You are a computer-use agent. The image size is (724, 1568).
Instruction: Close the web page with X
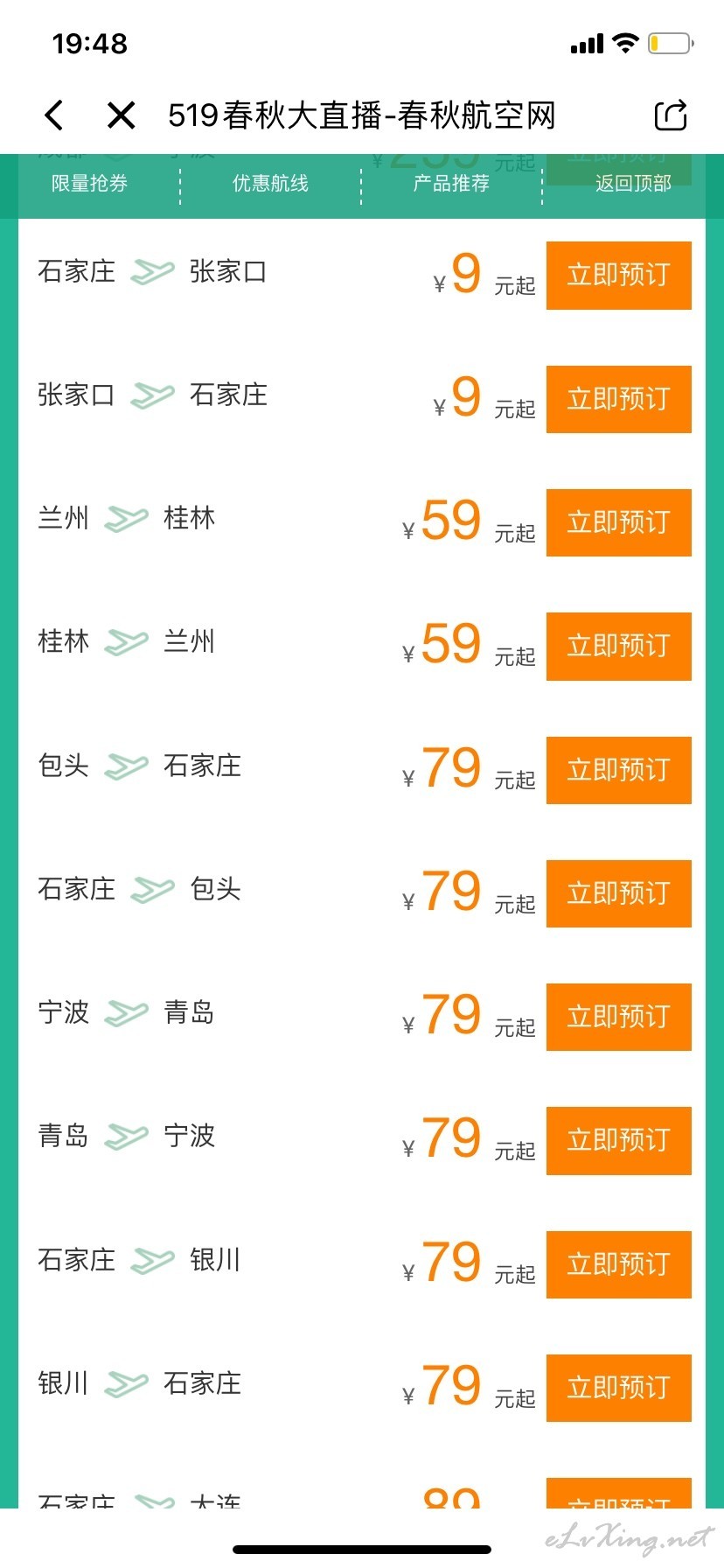click(x=121, y=115)
